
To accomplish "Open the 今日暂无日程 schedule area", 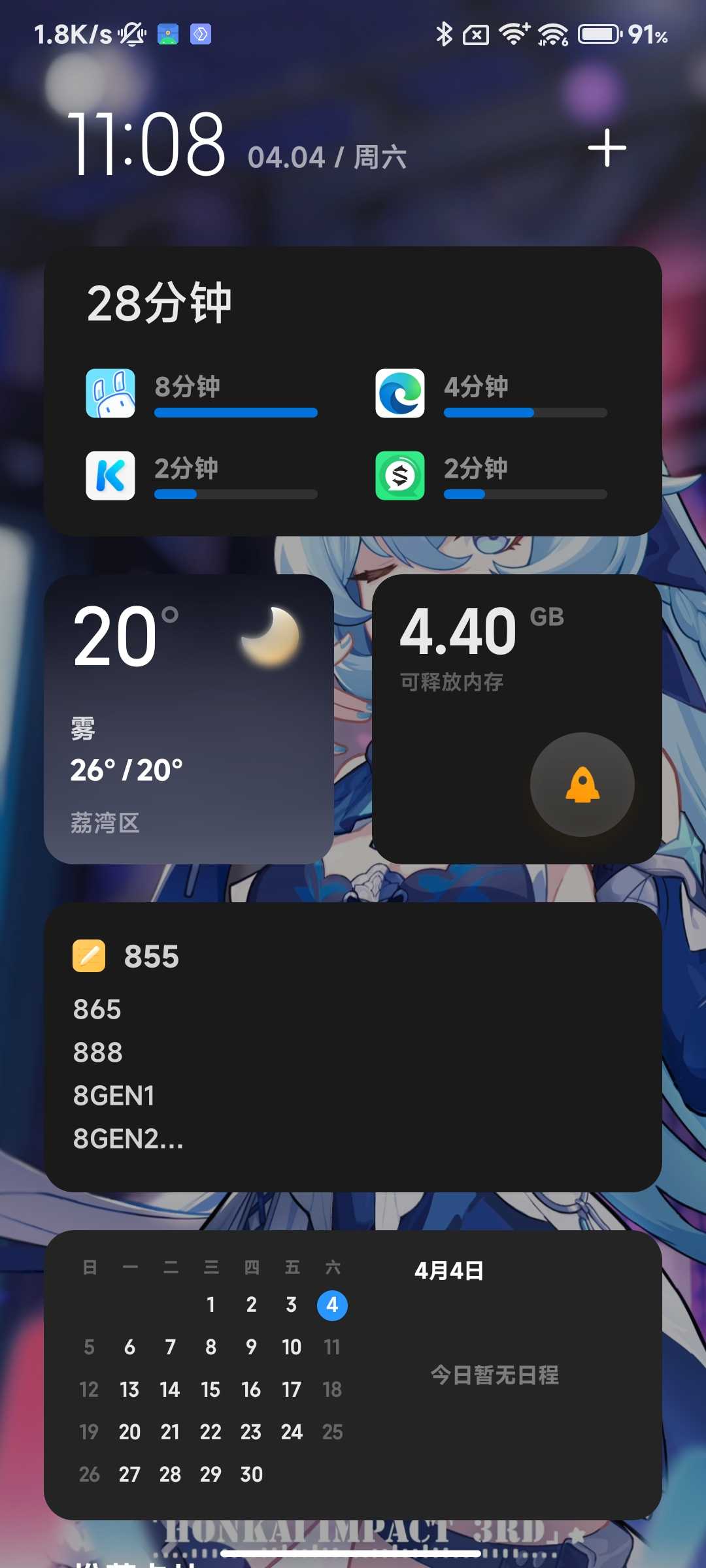I will (494, 1375).
